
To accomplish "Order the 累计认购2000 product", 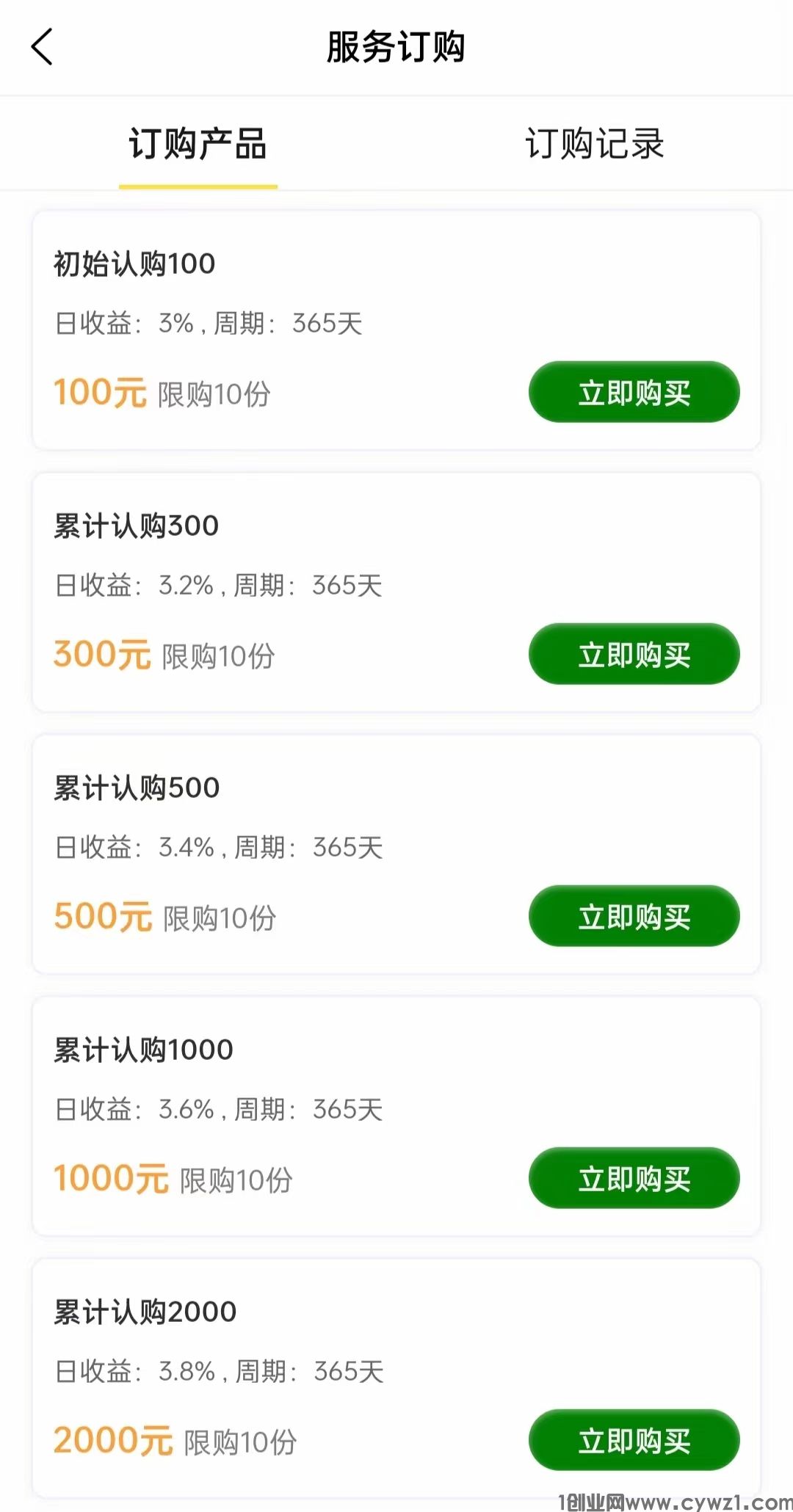I will 634,1440.
